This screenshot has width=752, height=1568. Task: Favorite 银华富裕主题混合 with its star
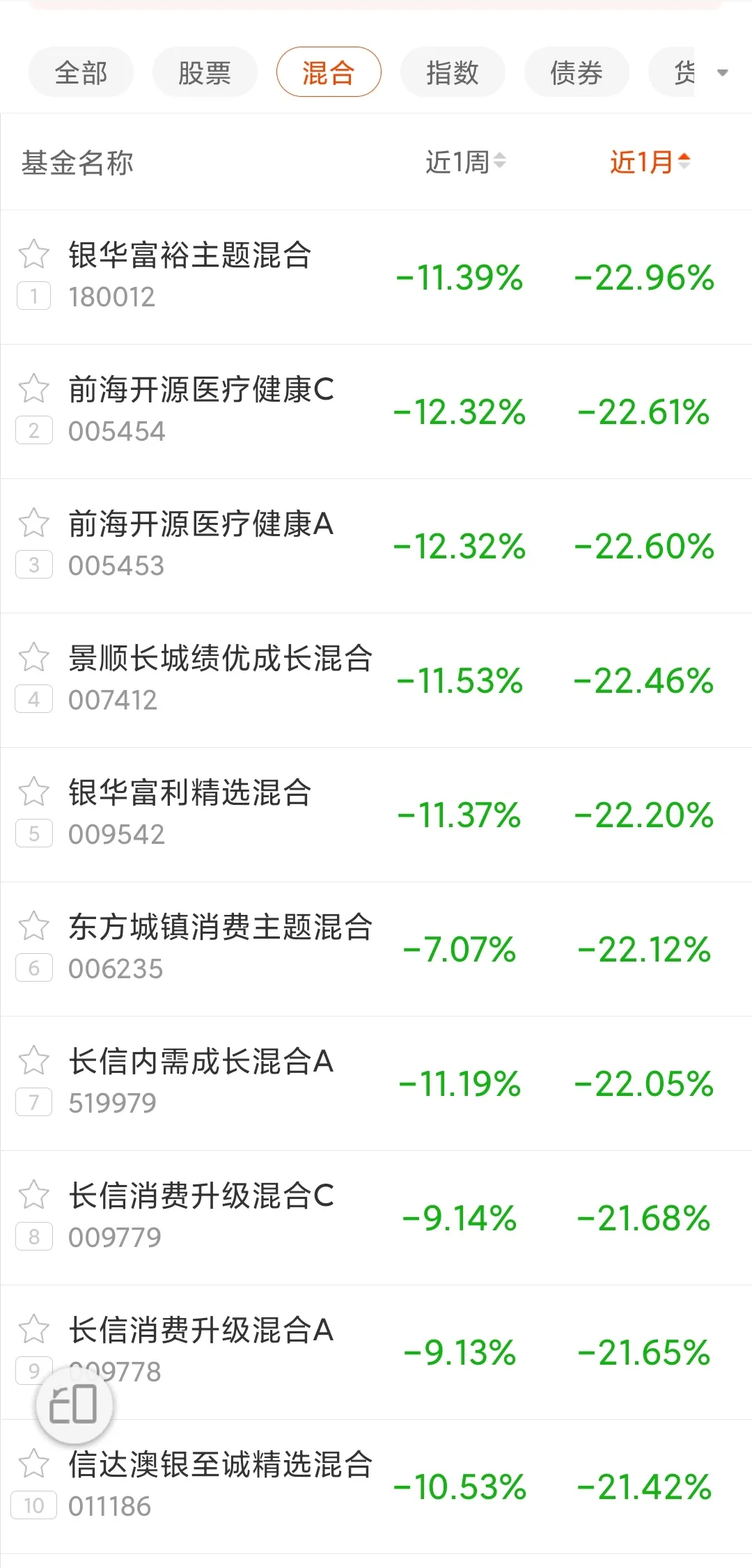[33, 254]
